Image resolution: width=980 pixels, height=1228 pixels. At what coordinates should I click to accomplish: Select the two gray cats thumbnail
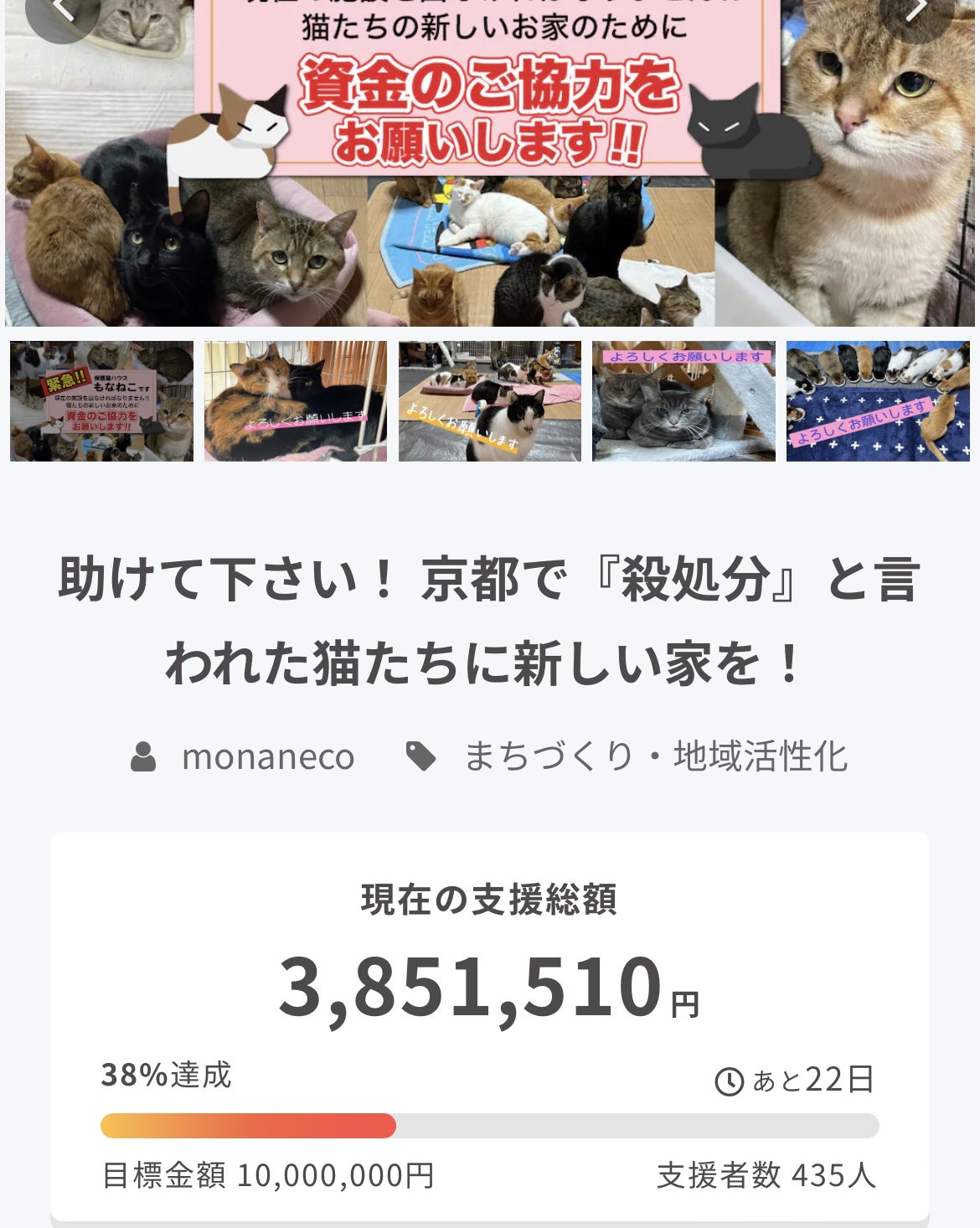(x=683, y=400)
